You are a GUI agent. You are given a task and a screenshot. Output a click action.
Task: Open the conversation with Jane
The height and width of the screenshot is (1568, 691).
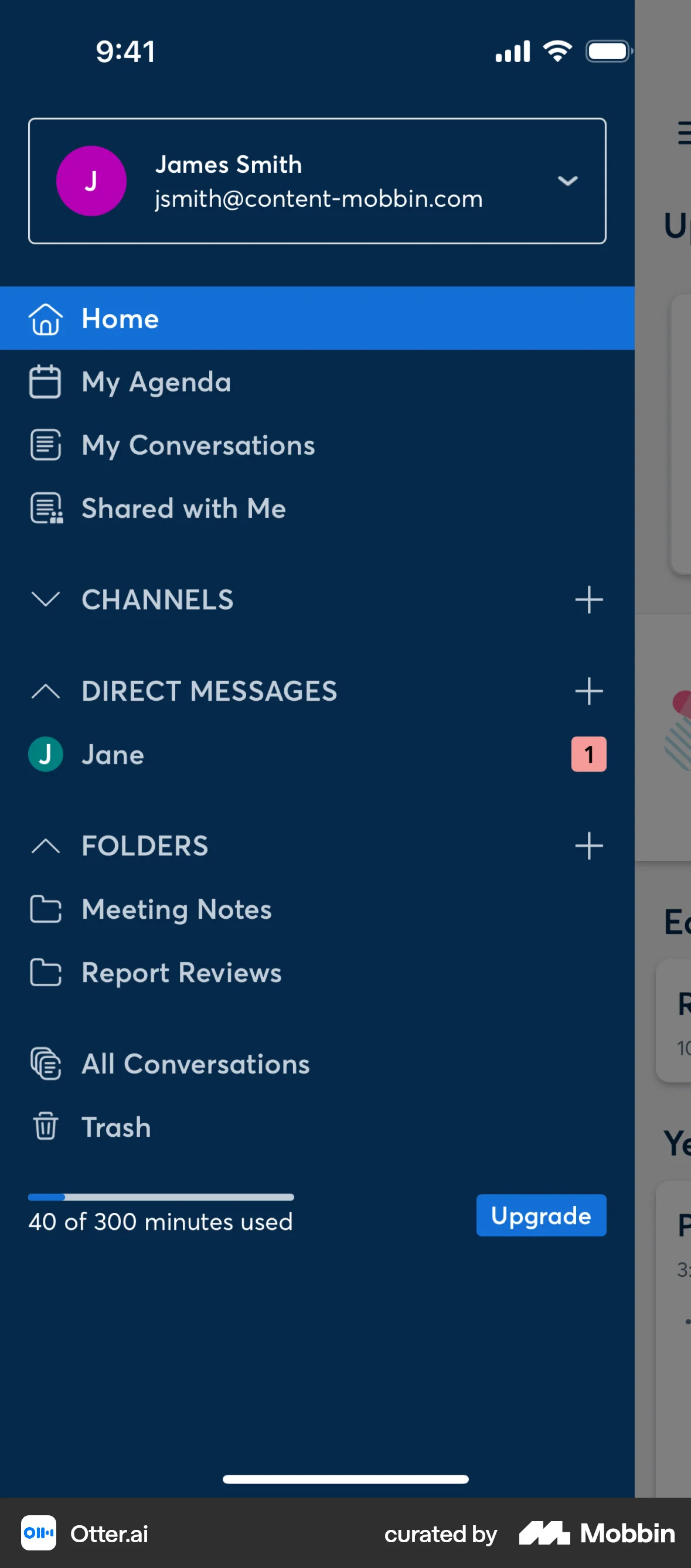[x=113, y=754]
